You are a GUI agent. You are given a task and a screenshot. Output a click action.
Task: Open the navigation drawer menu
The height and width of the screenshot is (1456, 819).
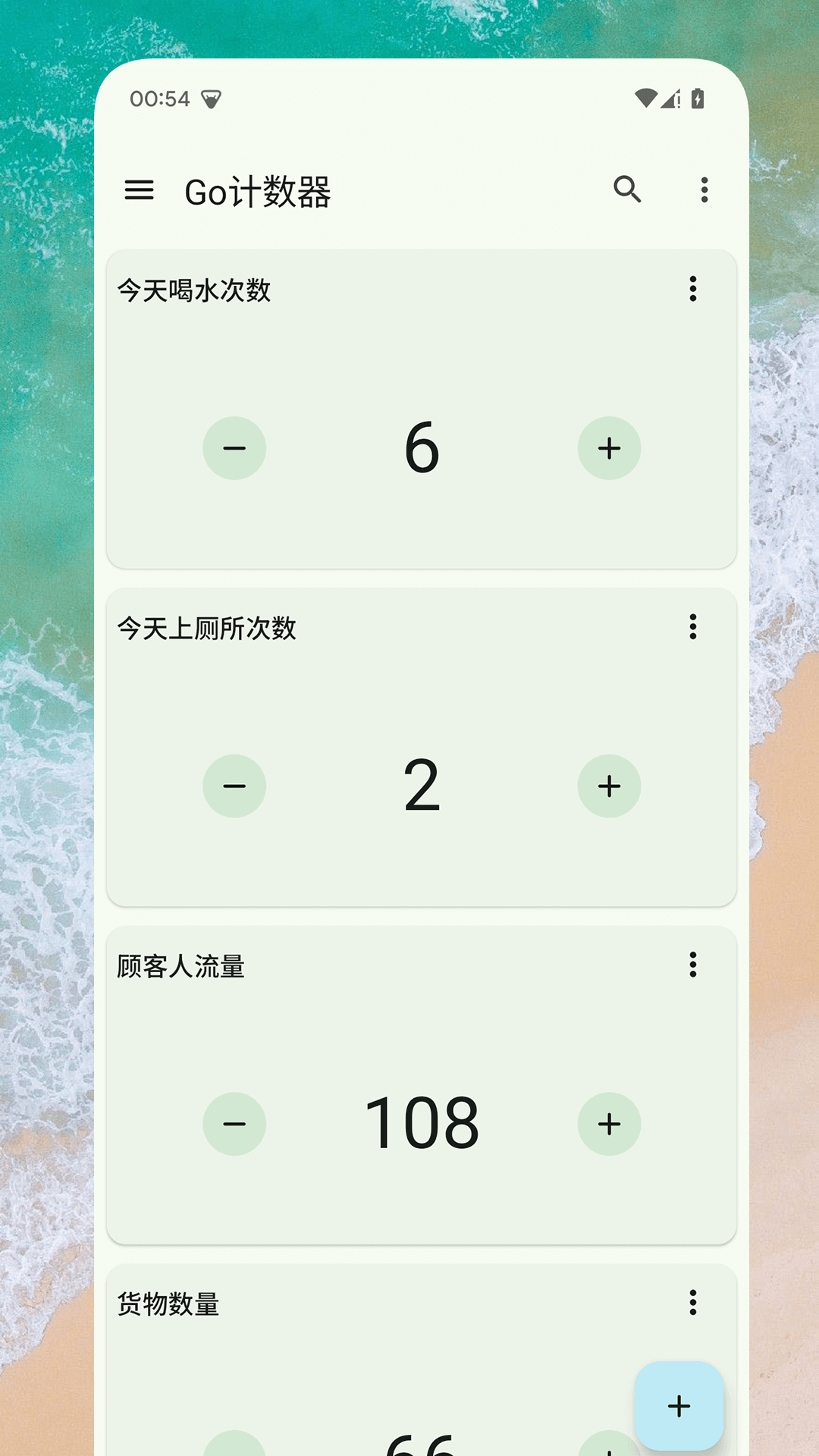pyautogui.click(x=140, y=191)
